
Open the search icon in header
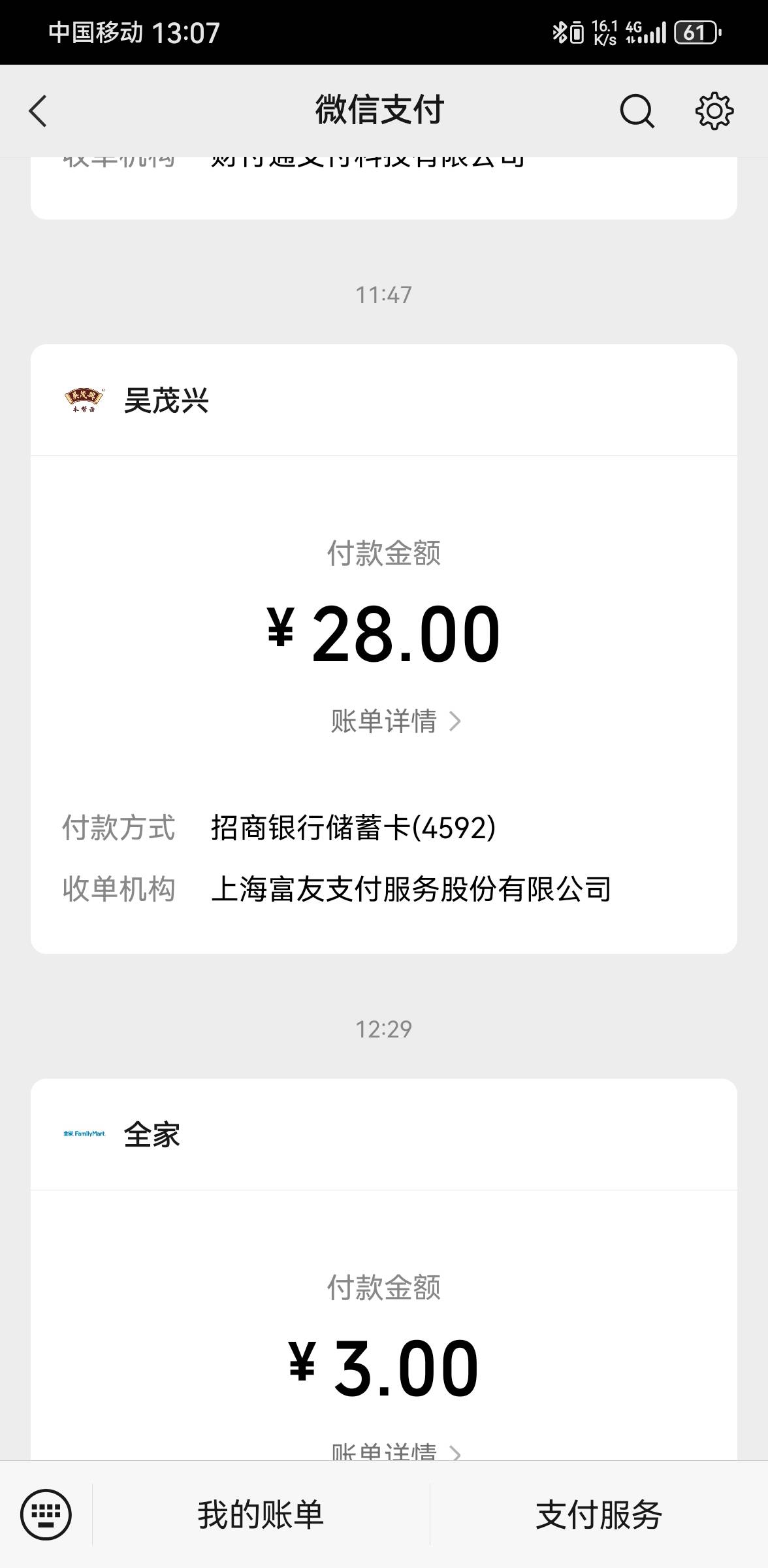[637, 110]
